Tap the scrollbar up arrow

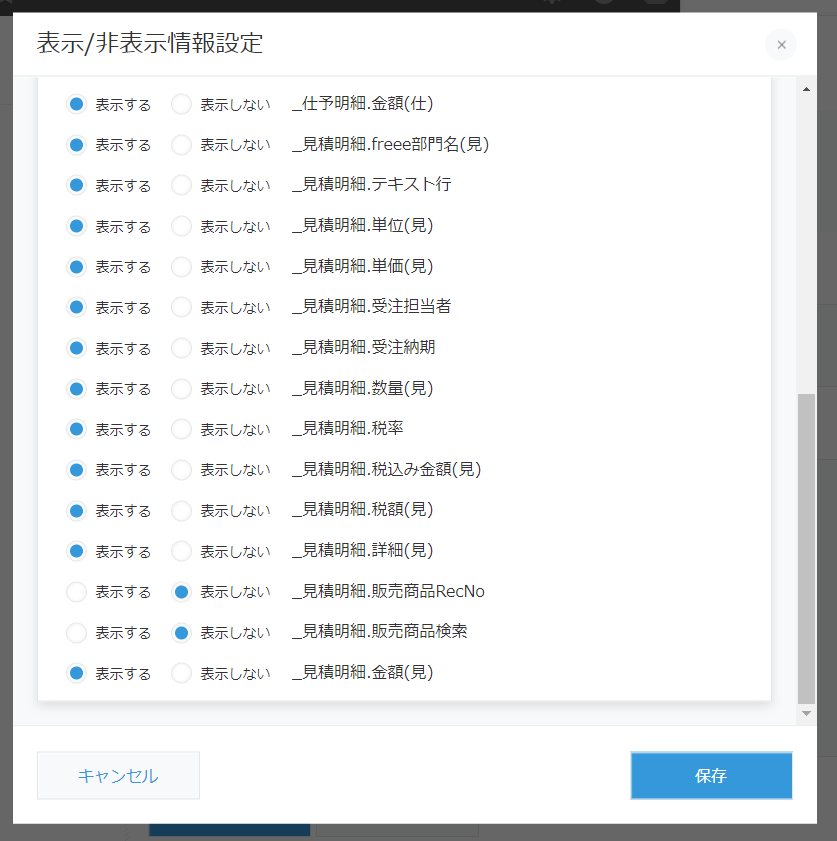tap(807, 89)
